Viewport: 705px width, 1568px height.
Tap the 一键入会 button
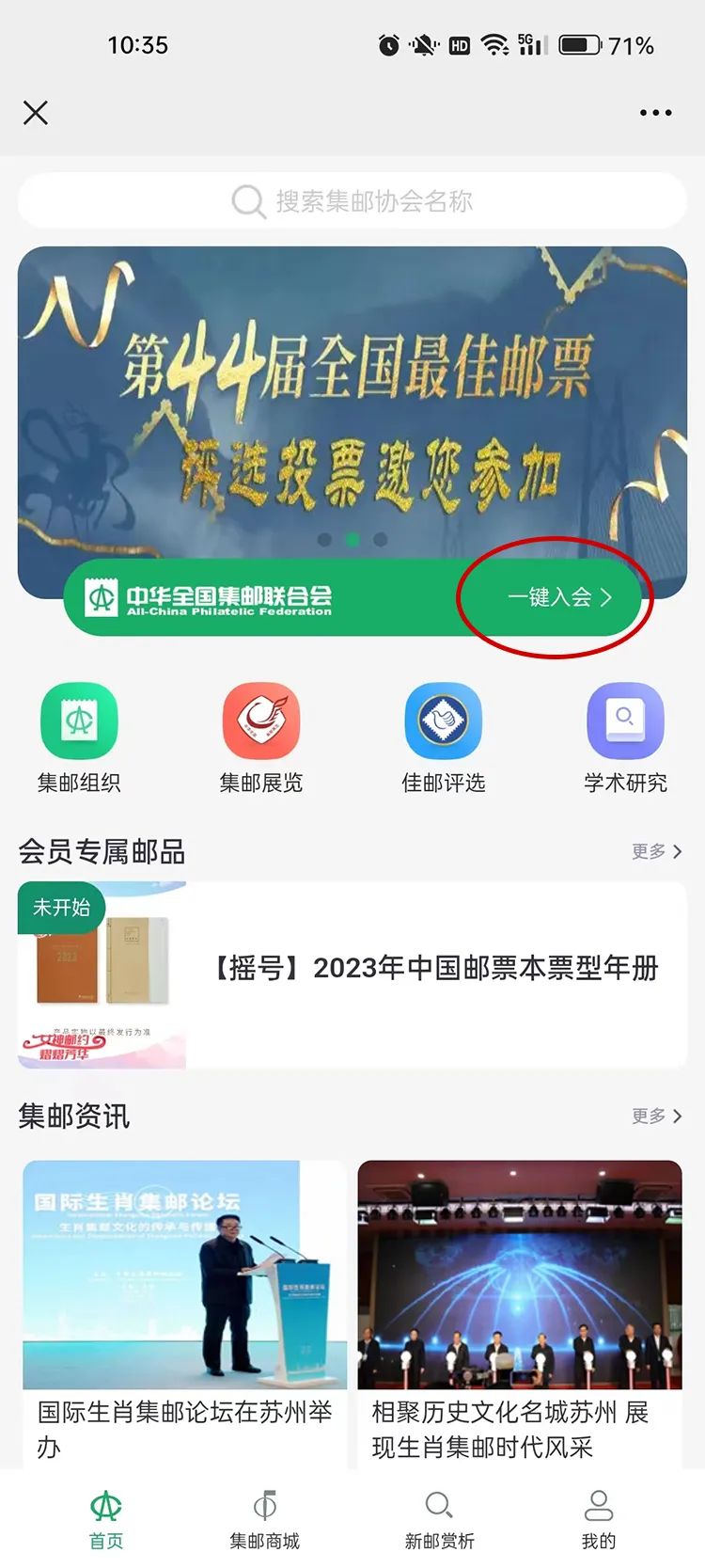[558, 597]
